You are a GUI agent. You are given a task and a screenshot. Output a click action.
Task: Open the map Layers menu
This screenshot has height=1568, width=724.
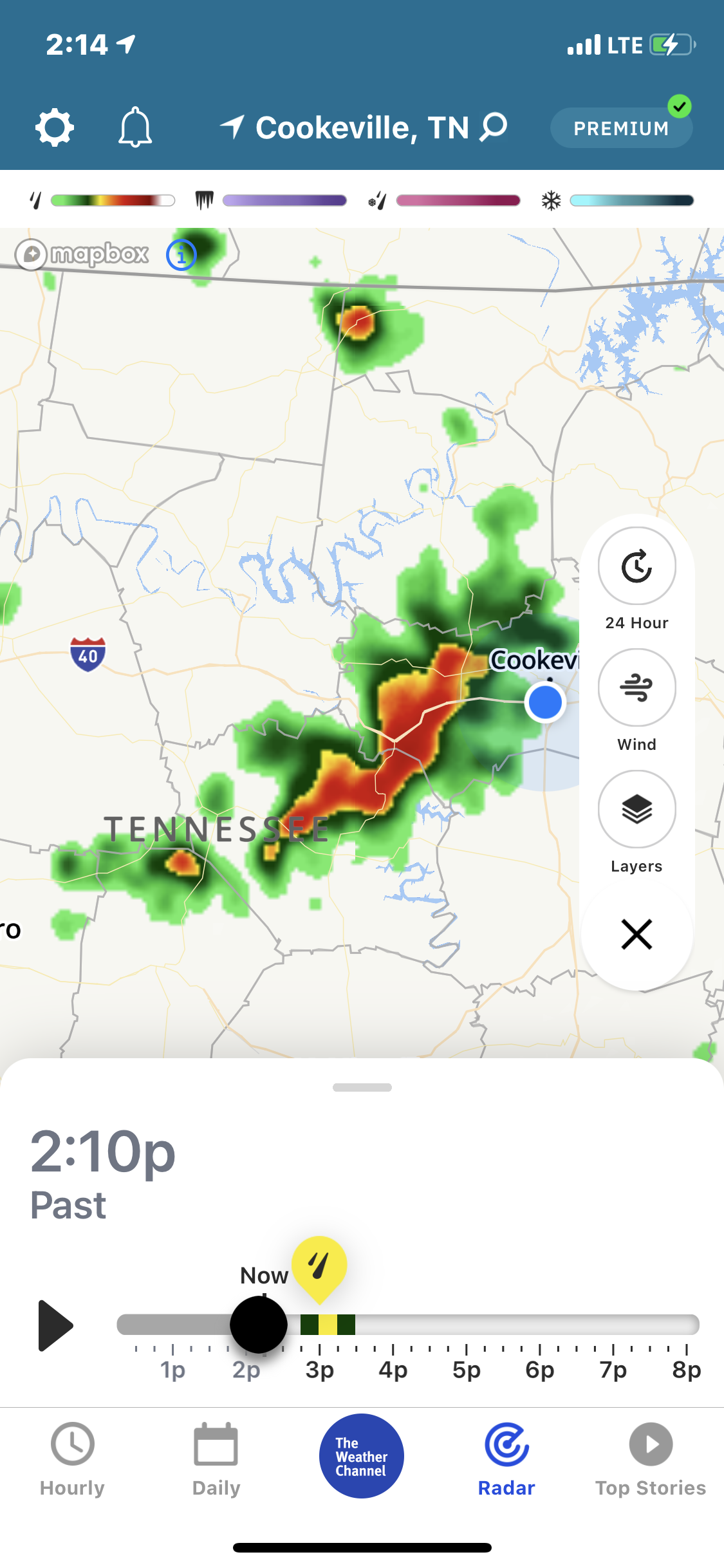(636, 810)
